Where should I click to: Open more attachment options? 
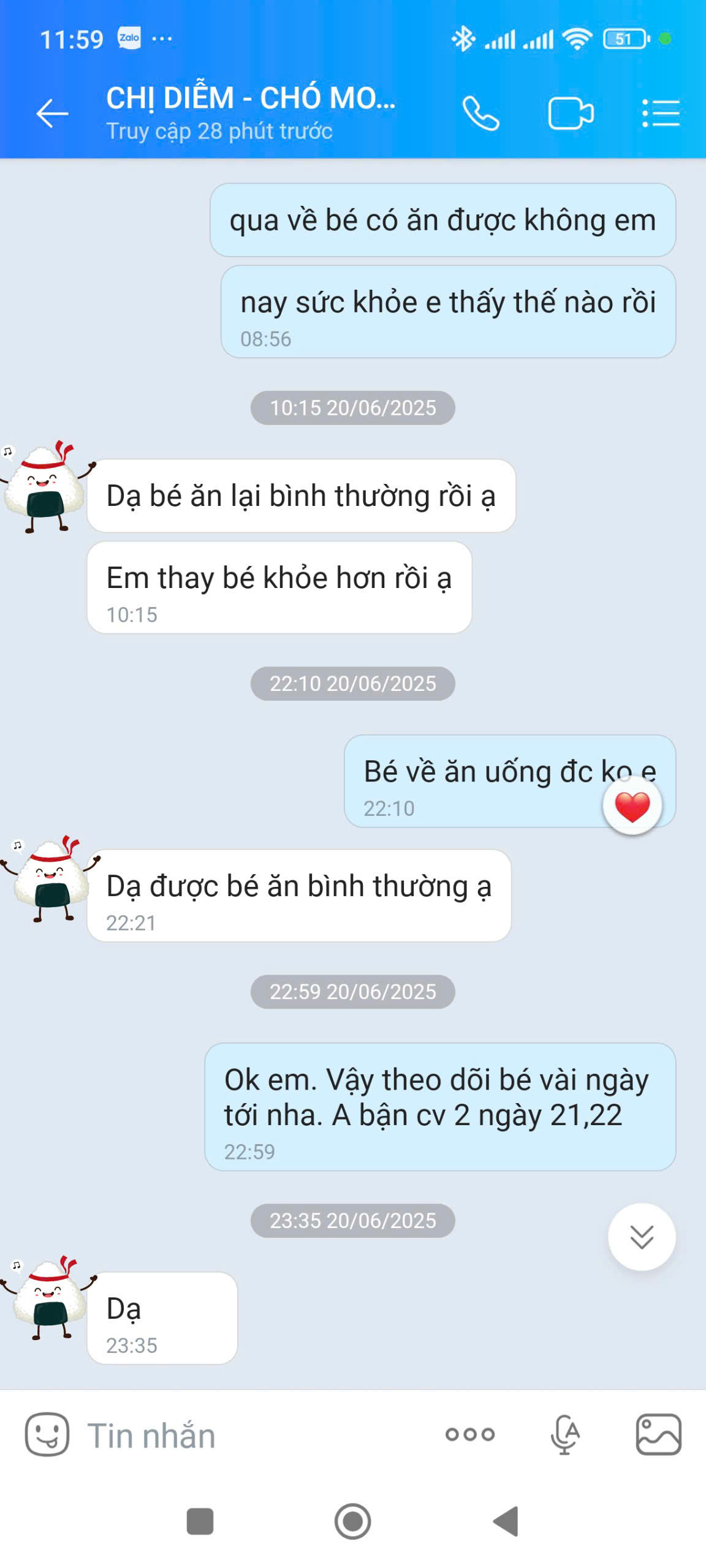coord(470,1434)
